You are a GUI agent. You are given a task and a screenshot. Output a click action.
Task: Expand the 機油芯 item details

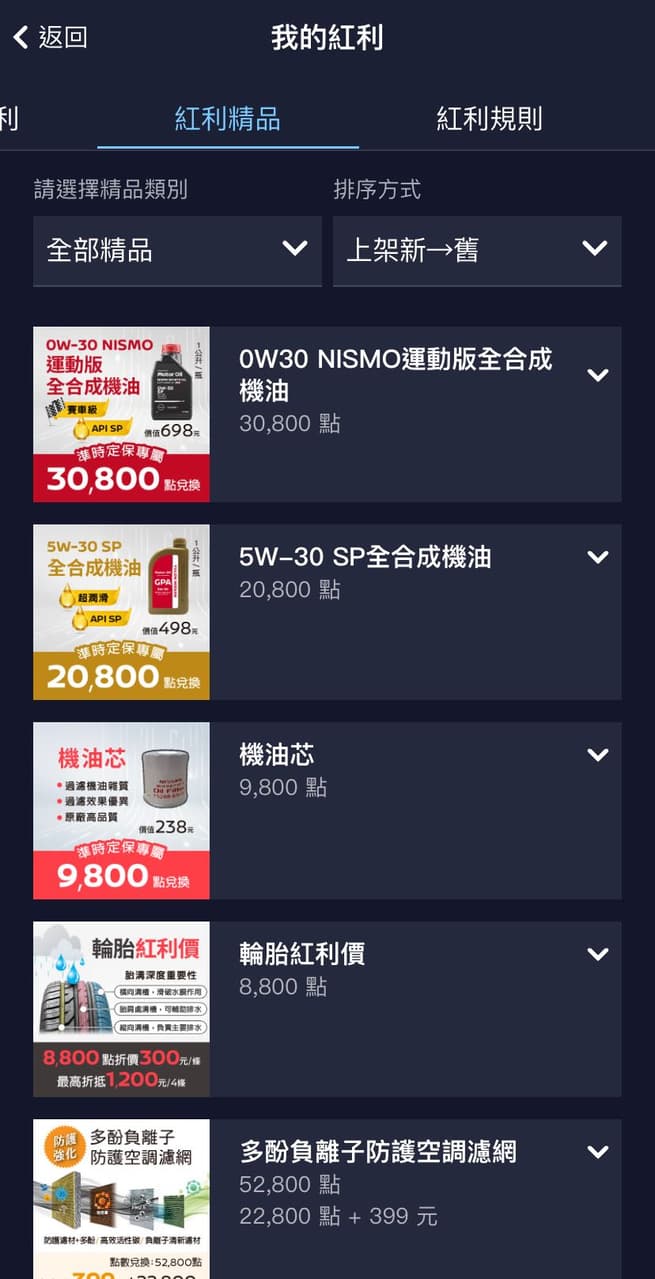coord(598,755)
